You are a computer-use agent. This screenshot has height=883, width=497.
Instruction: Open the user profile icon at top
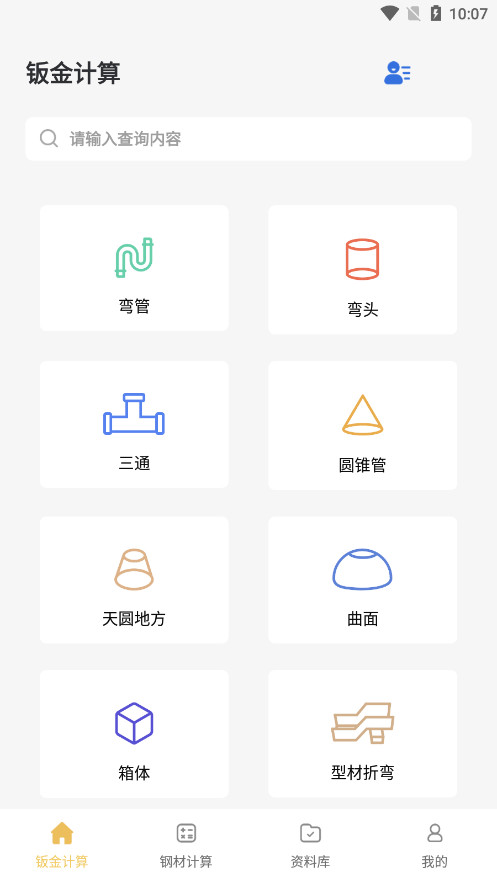(x=397, y=73)
